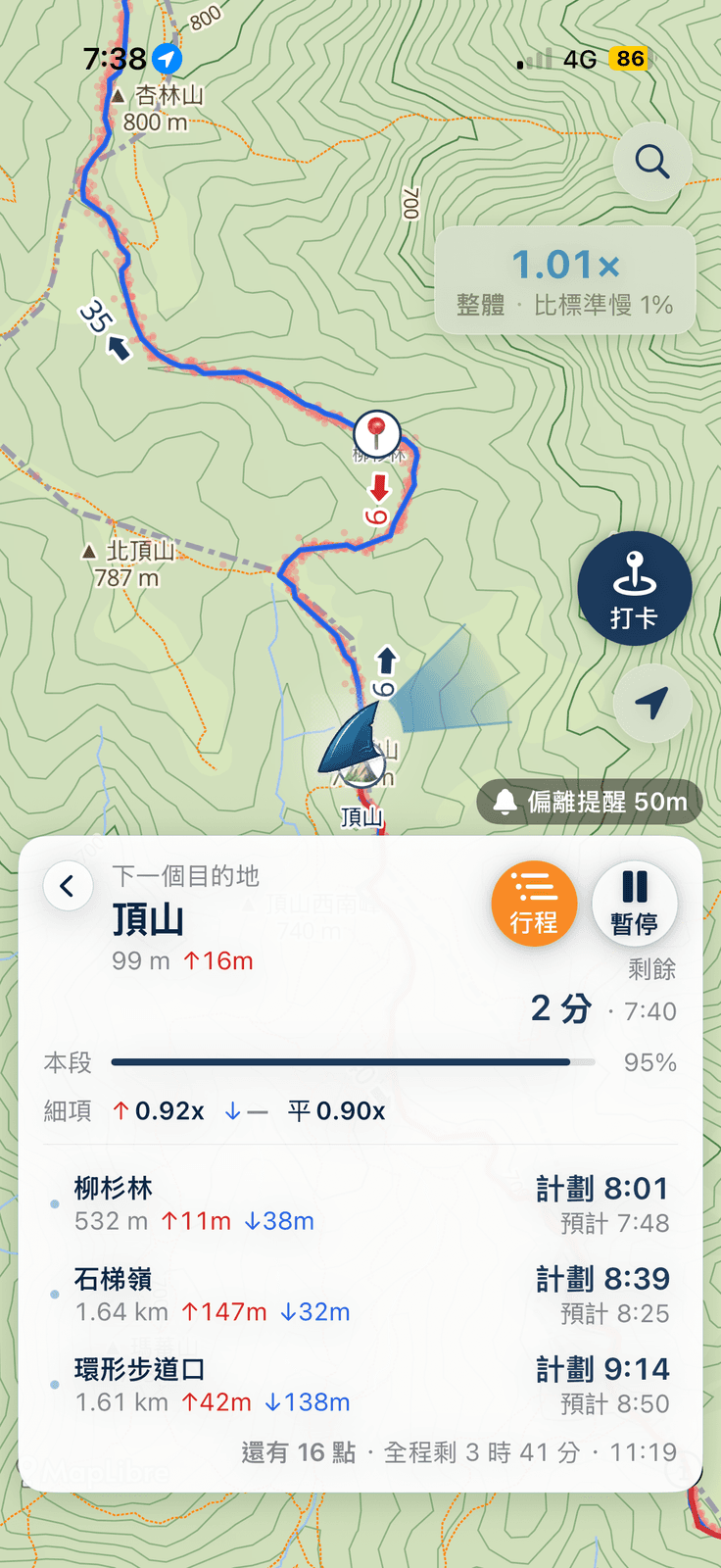Pause tracking with the 暫停 button
This screenshot has width=721, height=1568.
point(635,904)
